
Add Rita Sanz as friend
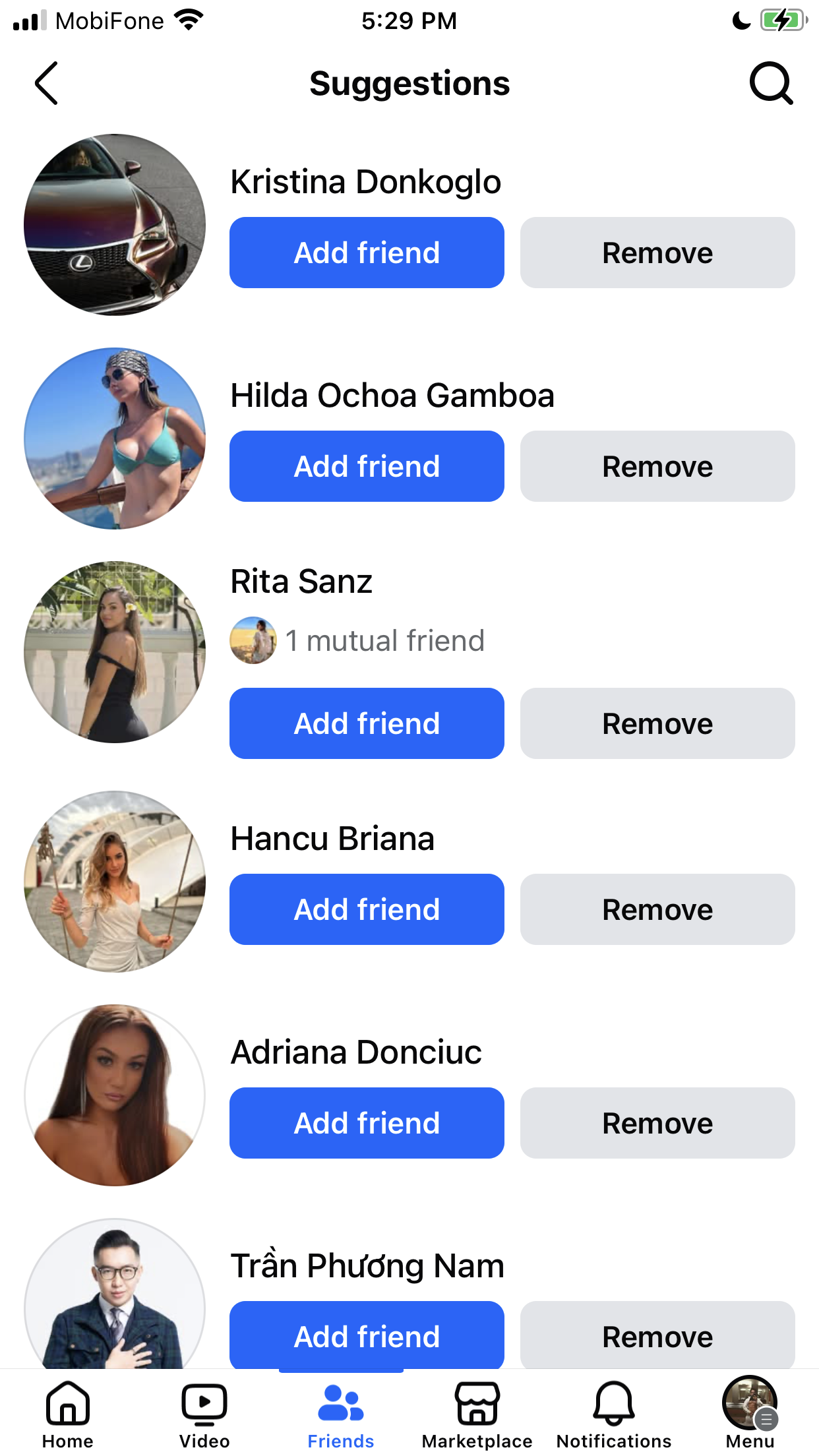click(x=367, y=723)
